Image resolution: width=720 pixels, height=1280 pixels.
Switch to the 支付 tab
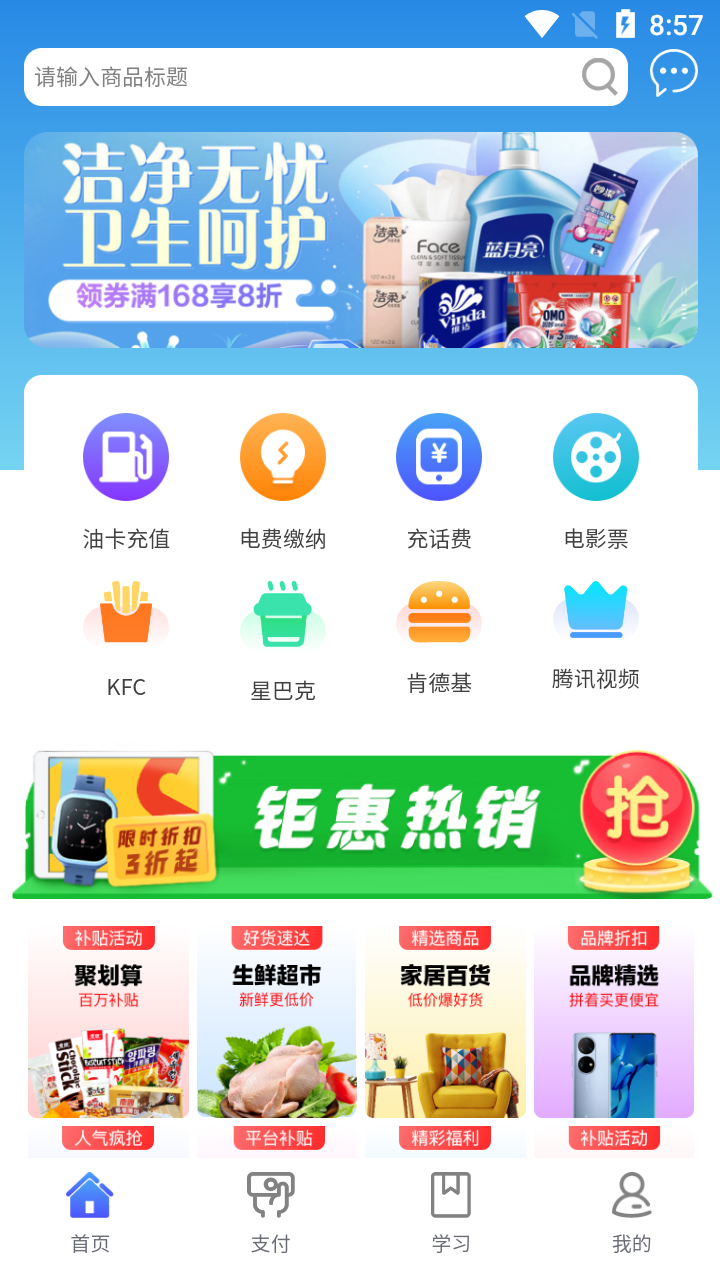tap(270, 1211)
